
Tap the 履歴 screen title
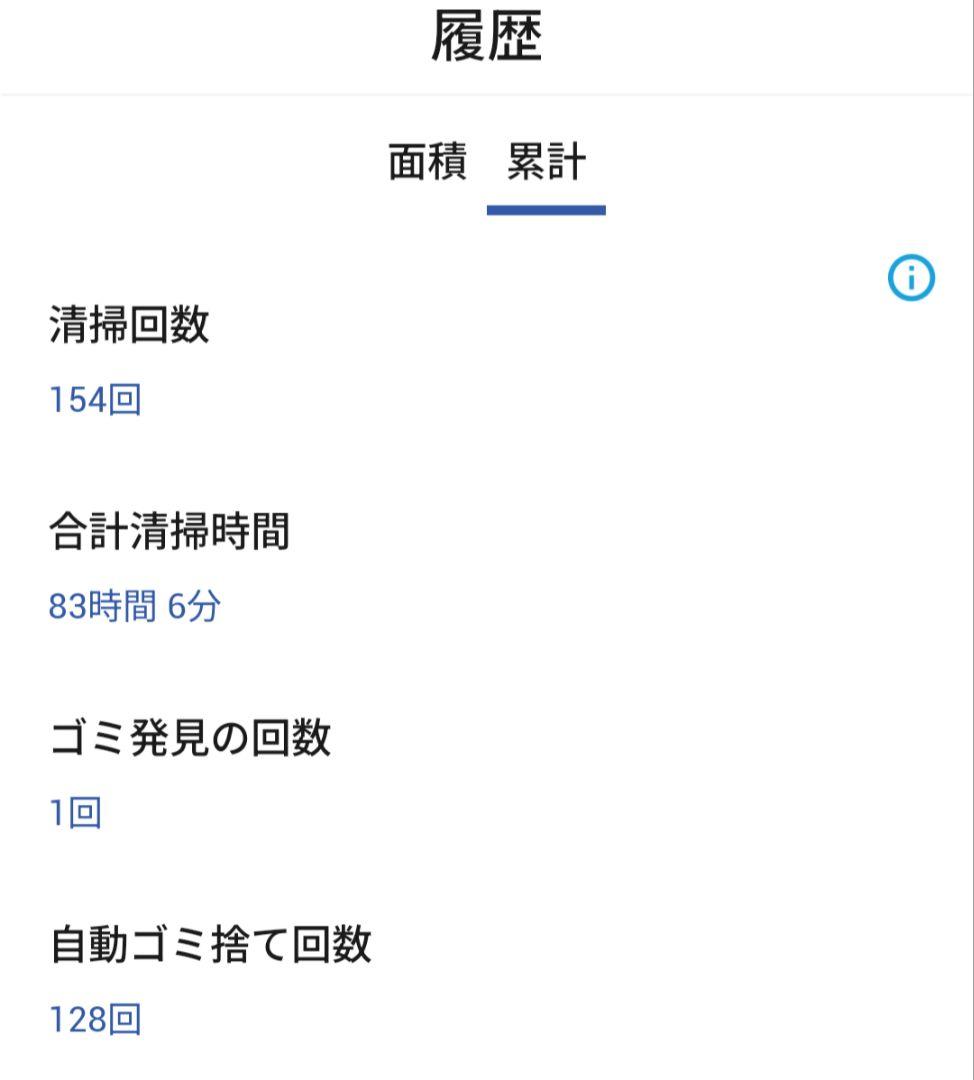pyautogui.click(x=487, y=32)
